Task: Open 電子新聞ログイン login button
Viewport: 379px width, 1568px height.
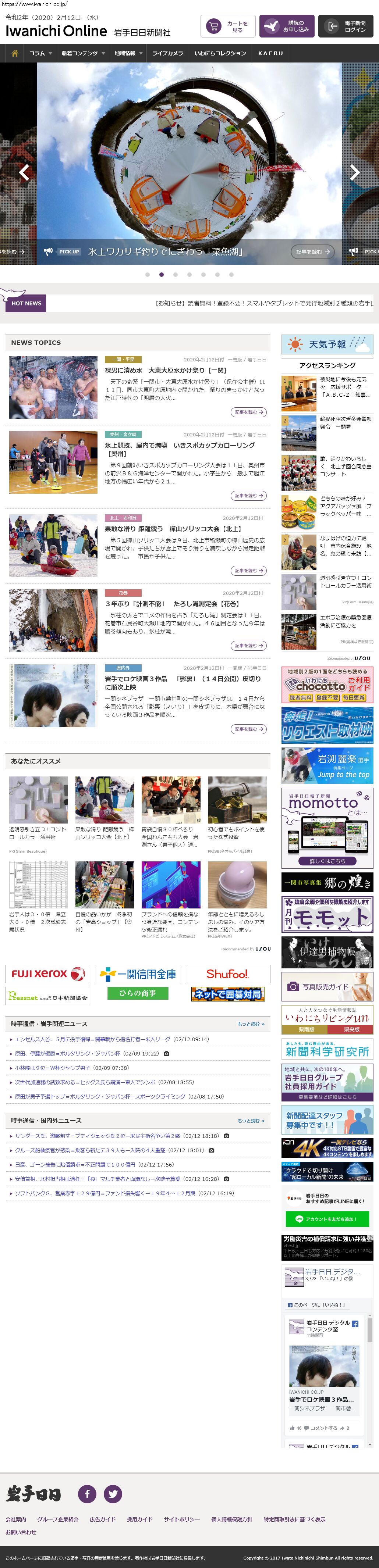Action: tap(346, 26)
